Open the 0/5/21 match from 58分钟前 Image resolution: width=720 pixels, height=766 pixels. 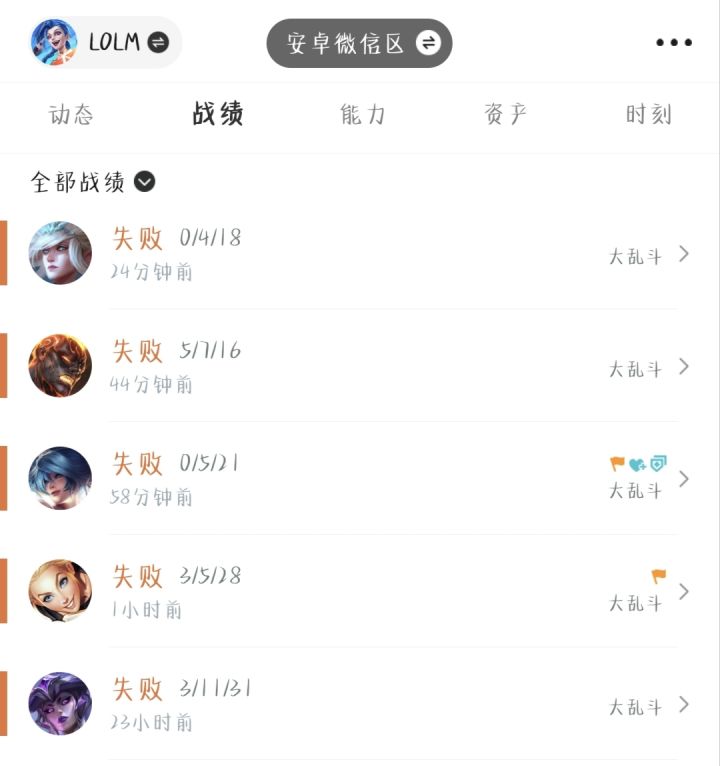(x=360, y=479)
